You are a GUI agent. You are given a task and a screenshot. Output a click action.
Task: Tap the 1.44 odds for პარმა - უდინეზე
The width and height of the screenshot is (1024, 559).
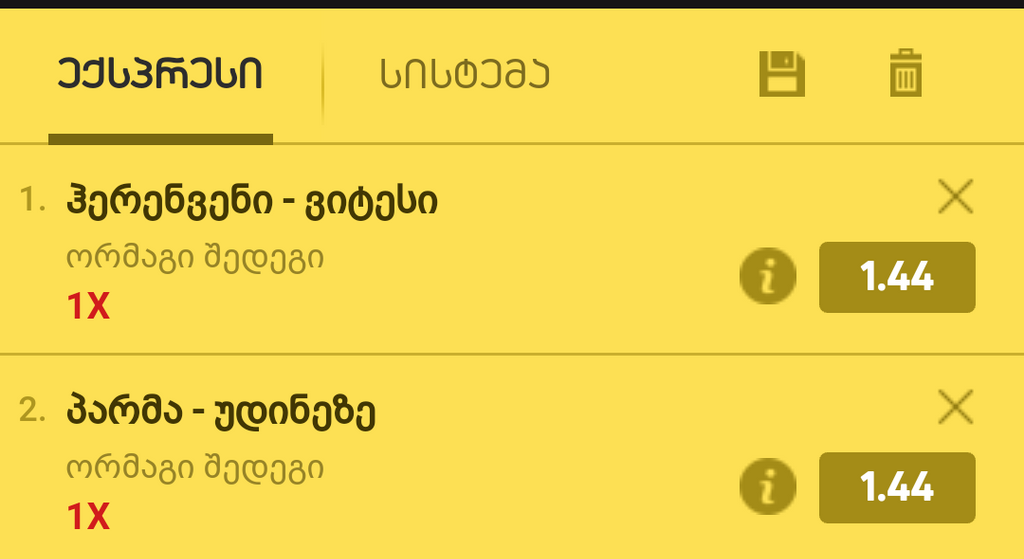click(x=897, y=487)
